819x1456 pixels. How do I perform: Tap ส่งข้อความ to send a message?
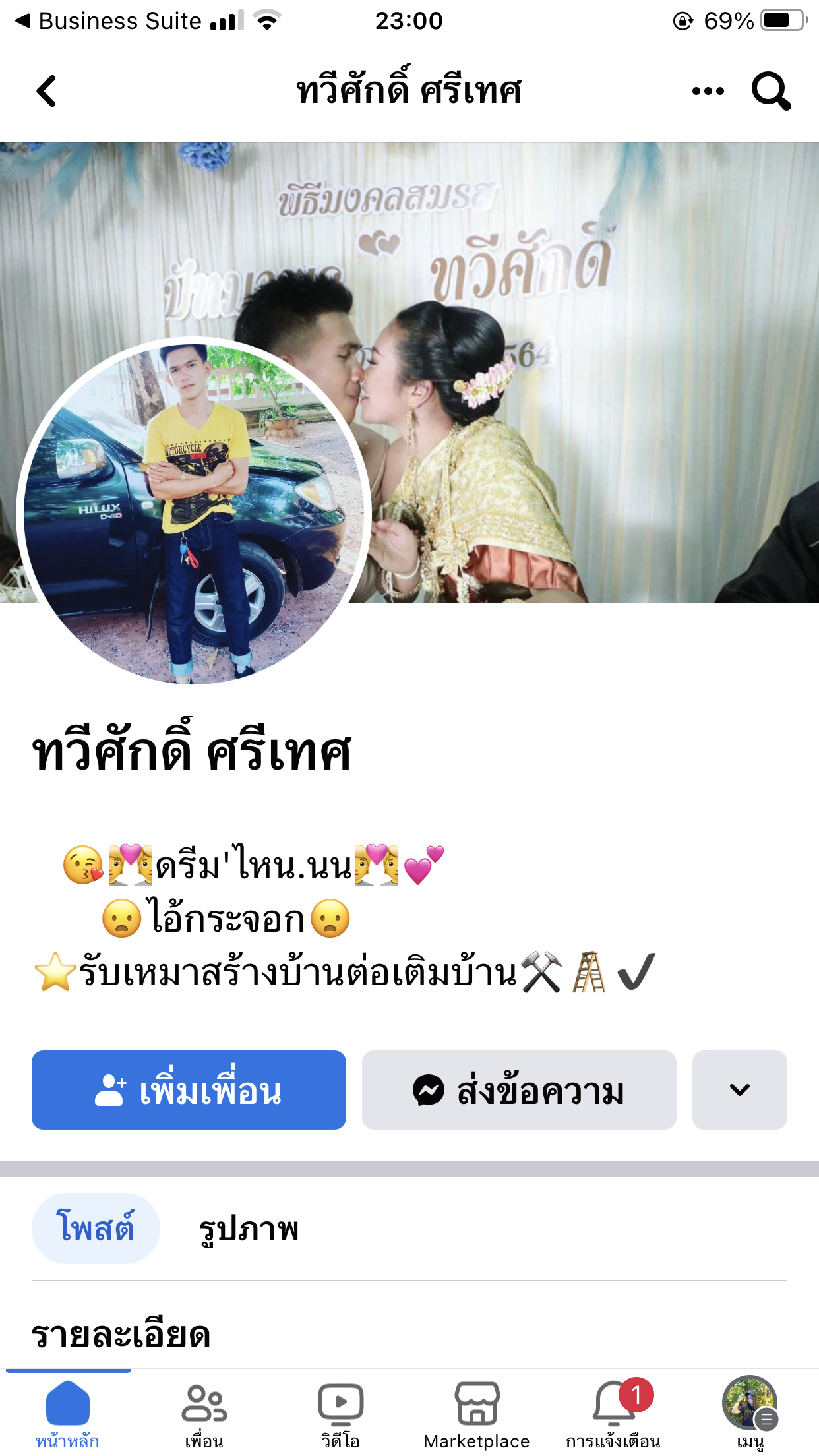(519, 1090)
